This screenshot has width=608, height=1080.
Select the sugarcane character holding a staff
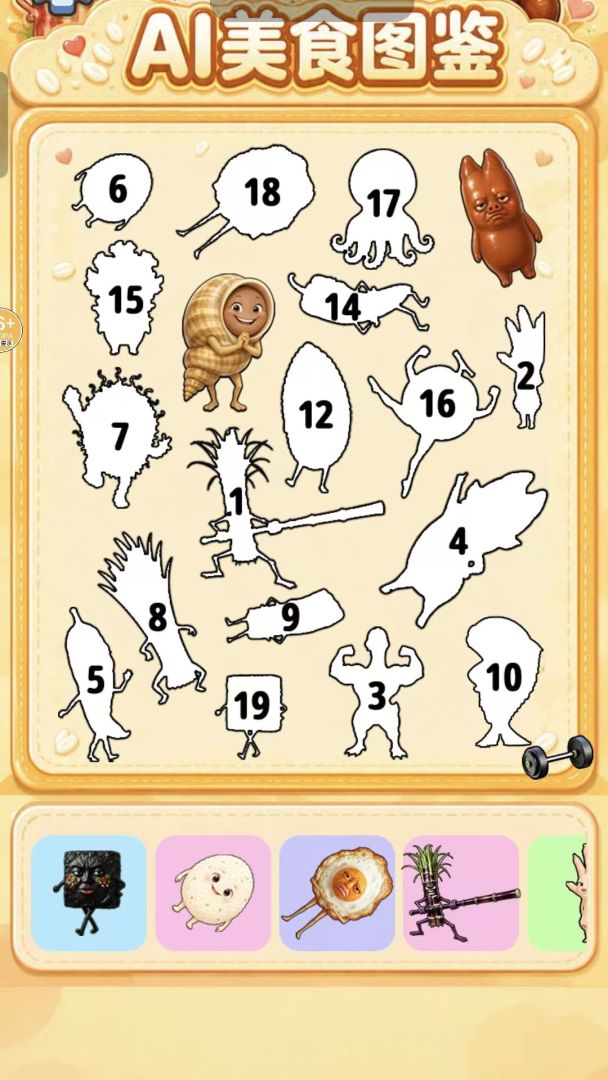coord(461,893)
